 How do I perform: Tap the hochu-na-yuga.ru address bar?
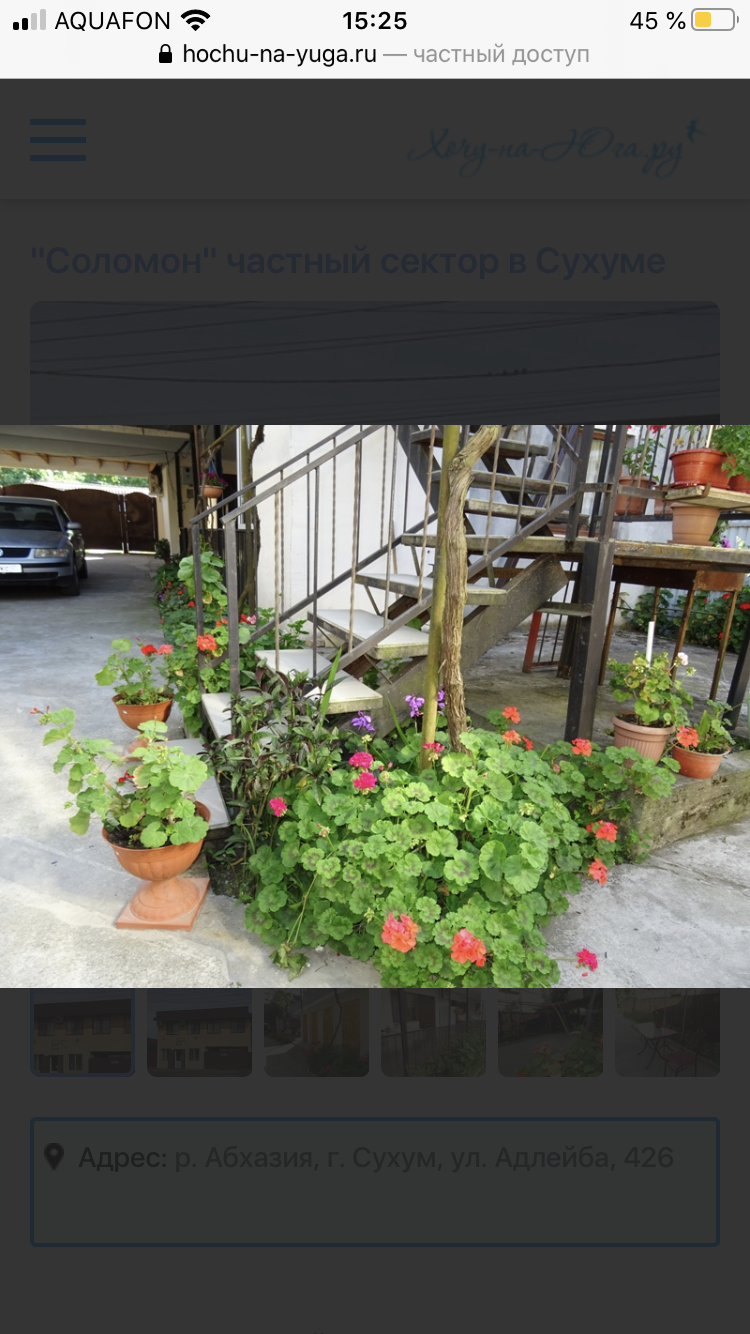374,54
